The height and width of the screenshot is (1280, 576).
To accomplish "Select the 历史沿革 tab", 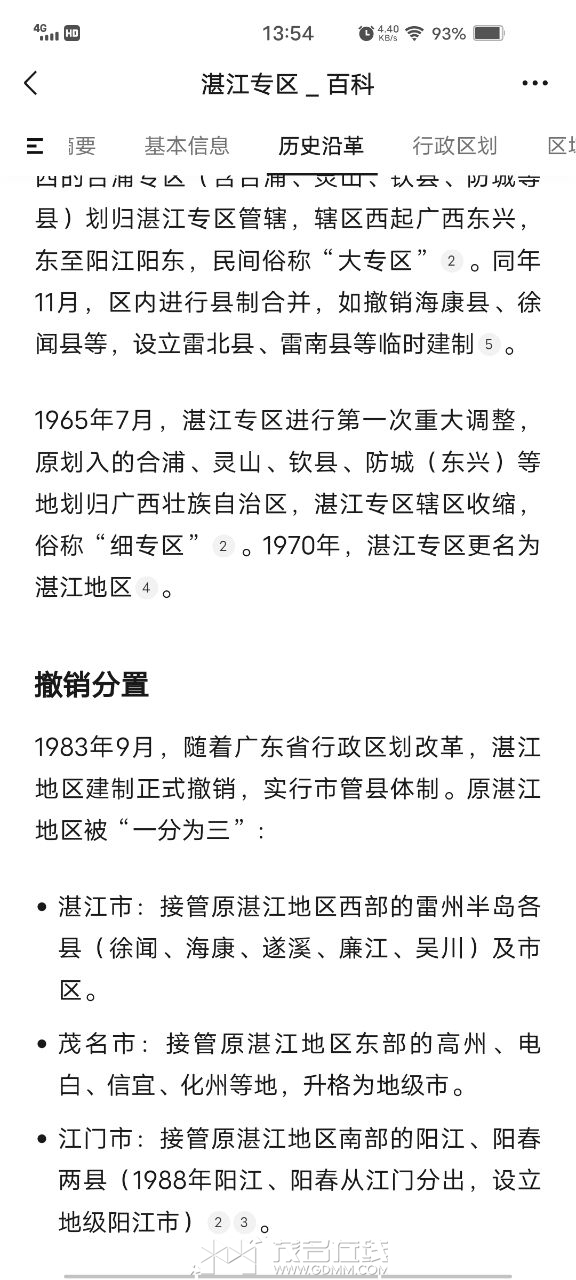I will pos(321,146).
